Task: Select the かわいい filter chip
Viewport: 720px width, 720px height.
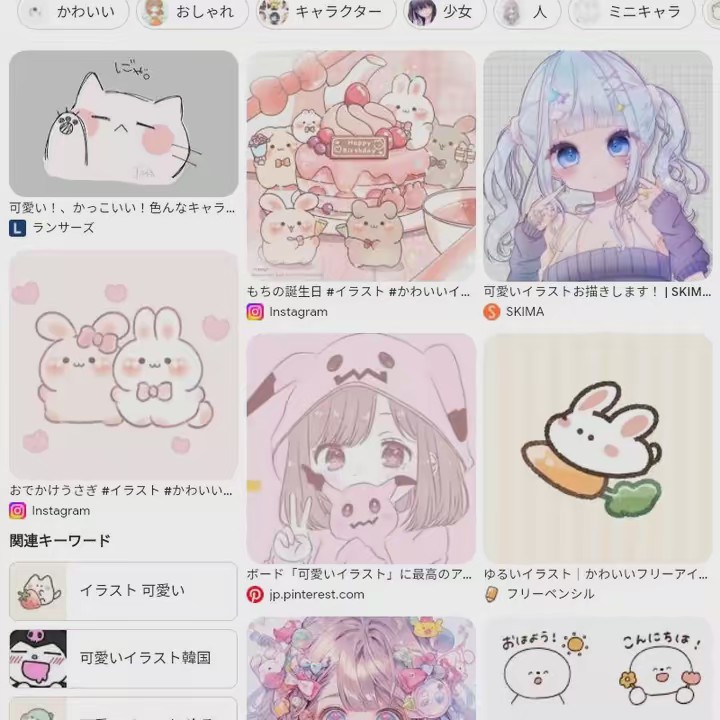Action: coord(72,13)
